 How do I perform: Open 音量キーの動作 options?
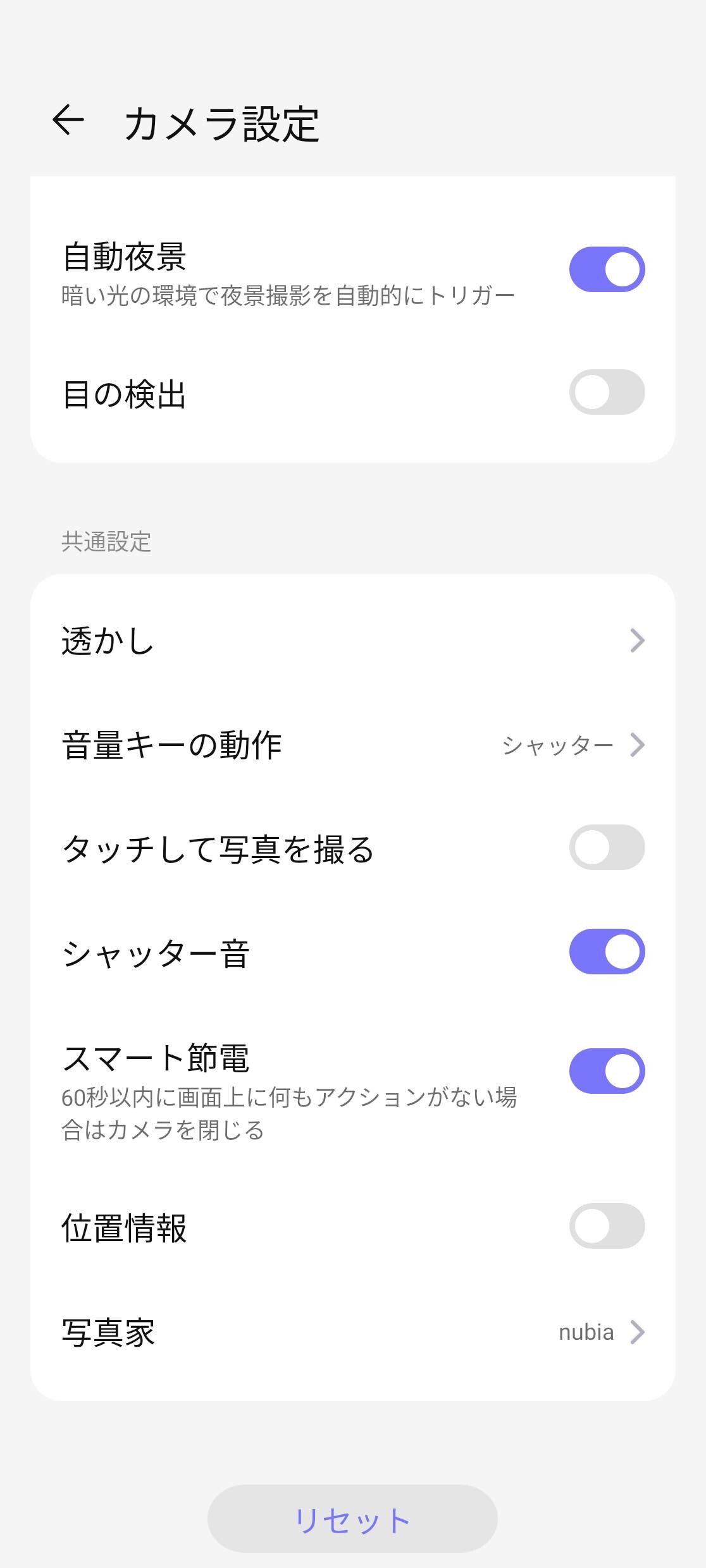pyautogui.click(x=352, y=745)
